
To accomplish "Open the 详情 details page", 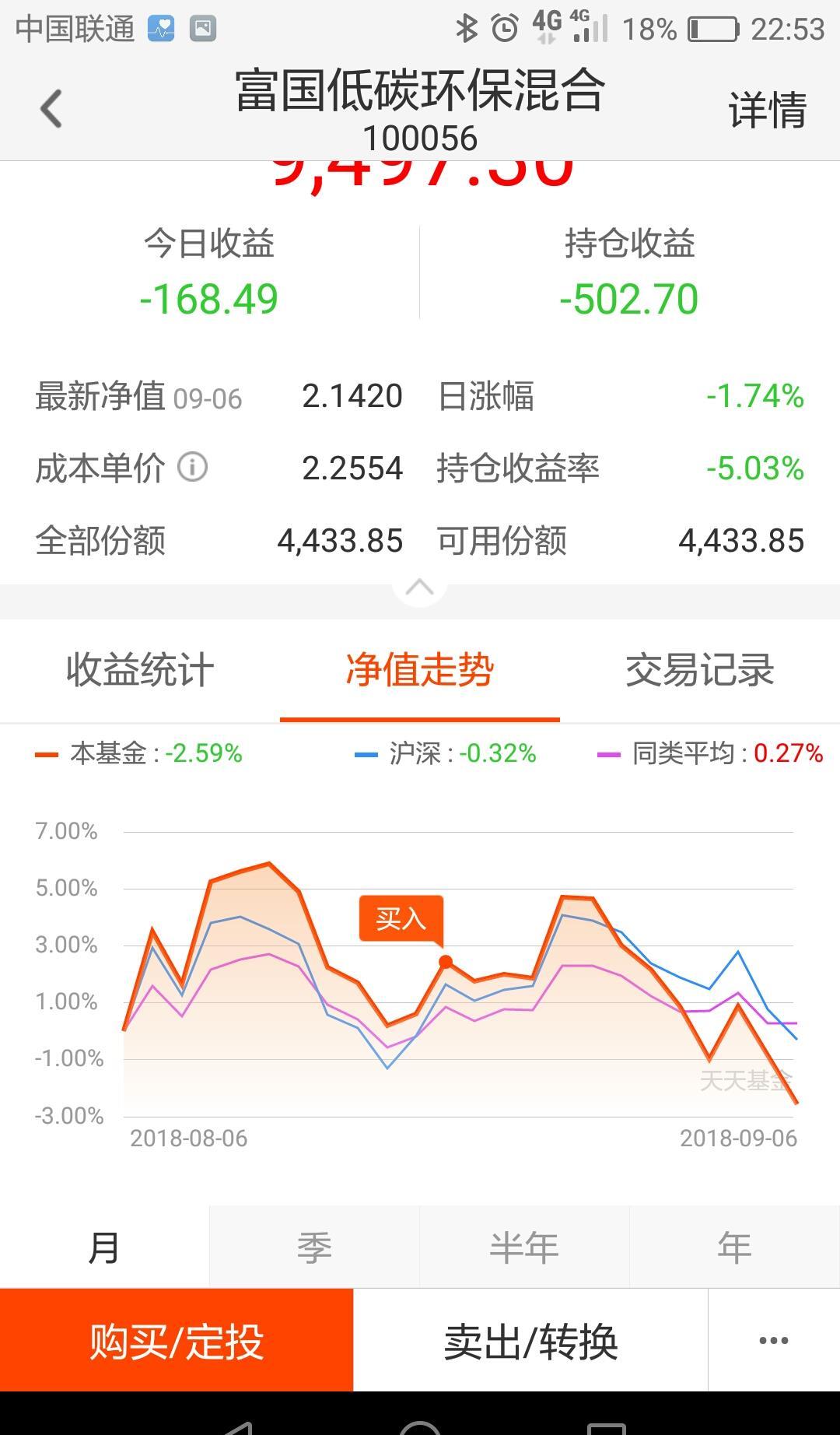I will 767,110.
